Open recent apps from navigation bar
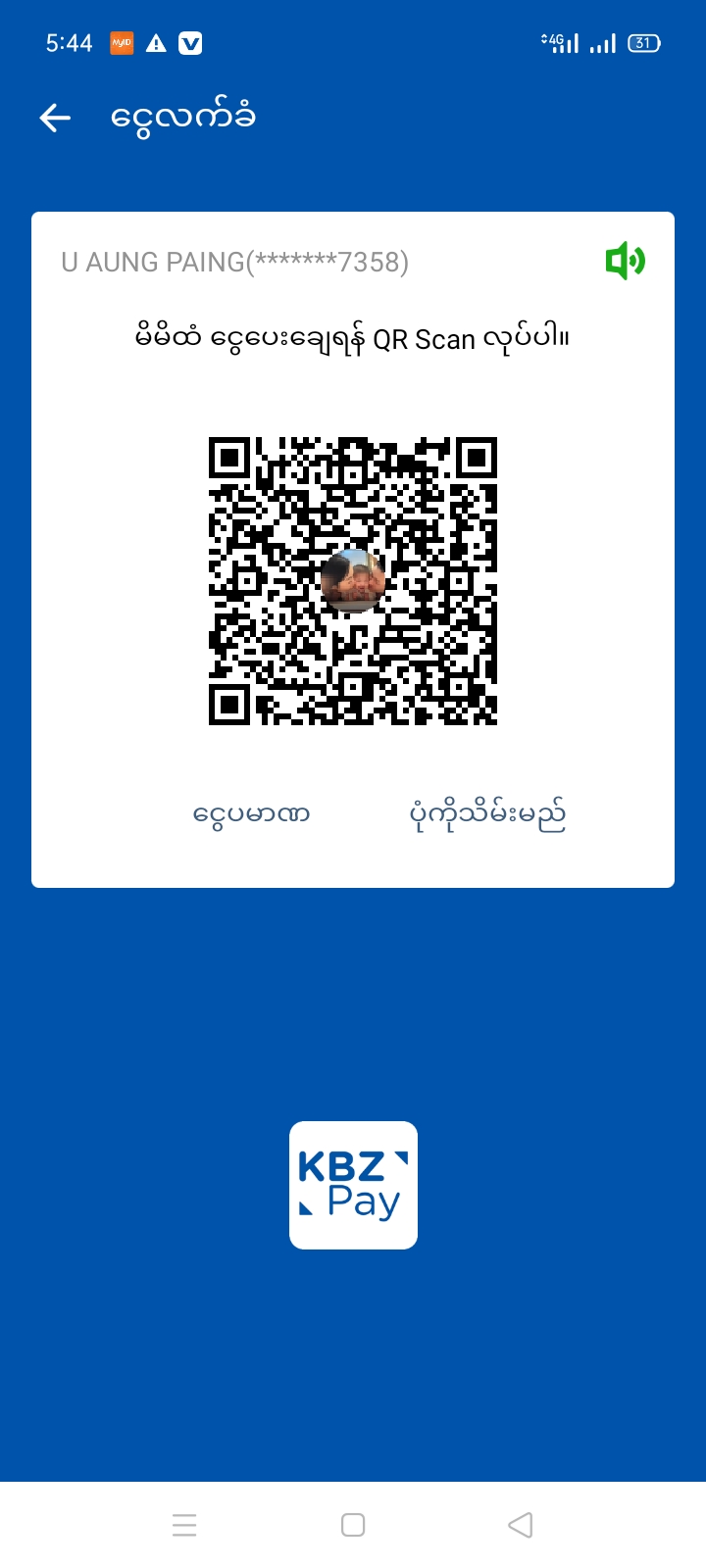Viewport: 706px width, 1568px height. [x=184, y=1525]
